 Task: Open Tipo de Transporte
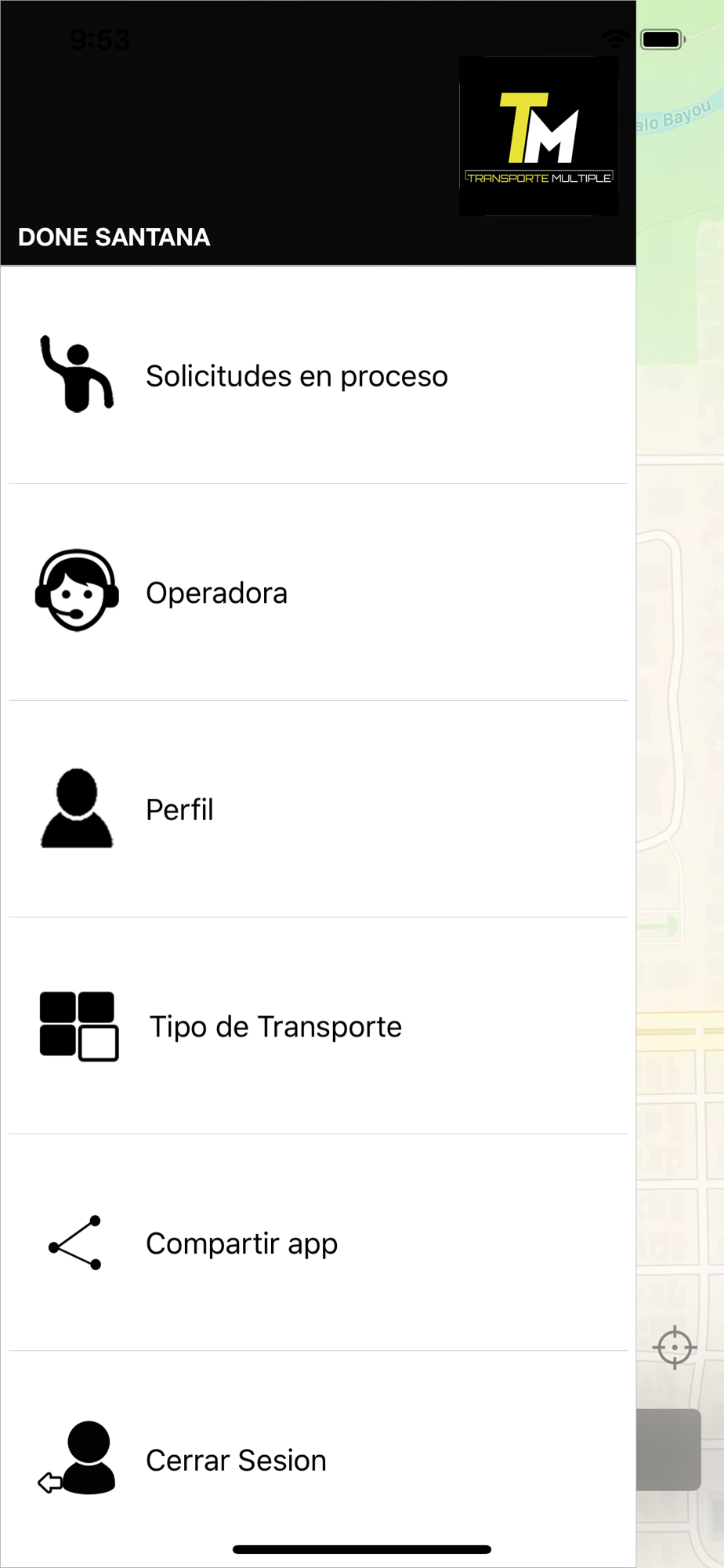[x=318, y=1025]
